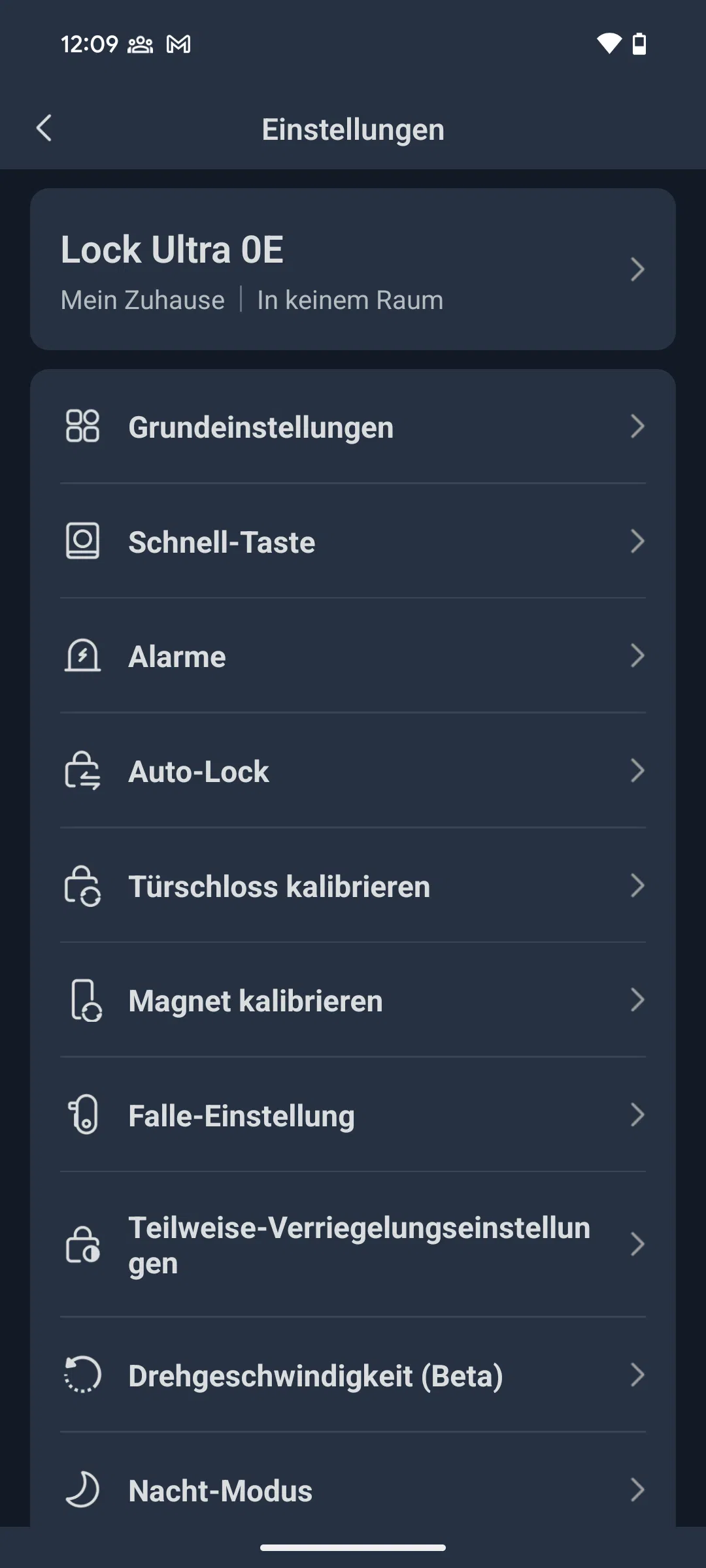The image size is (706, 1568).
Task: Select Türschloss kalibrieren
Action: 353,885
